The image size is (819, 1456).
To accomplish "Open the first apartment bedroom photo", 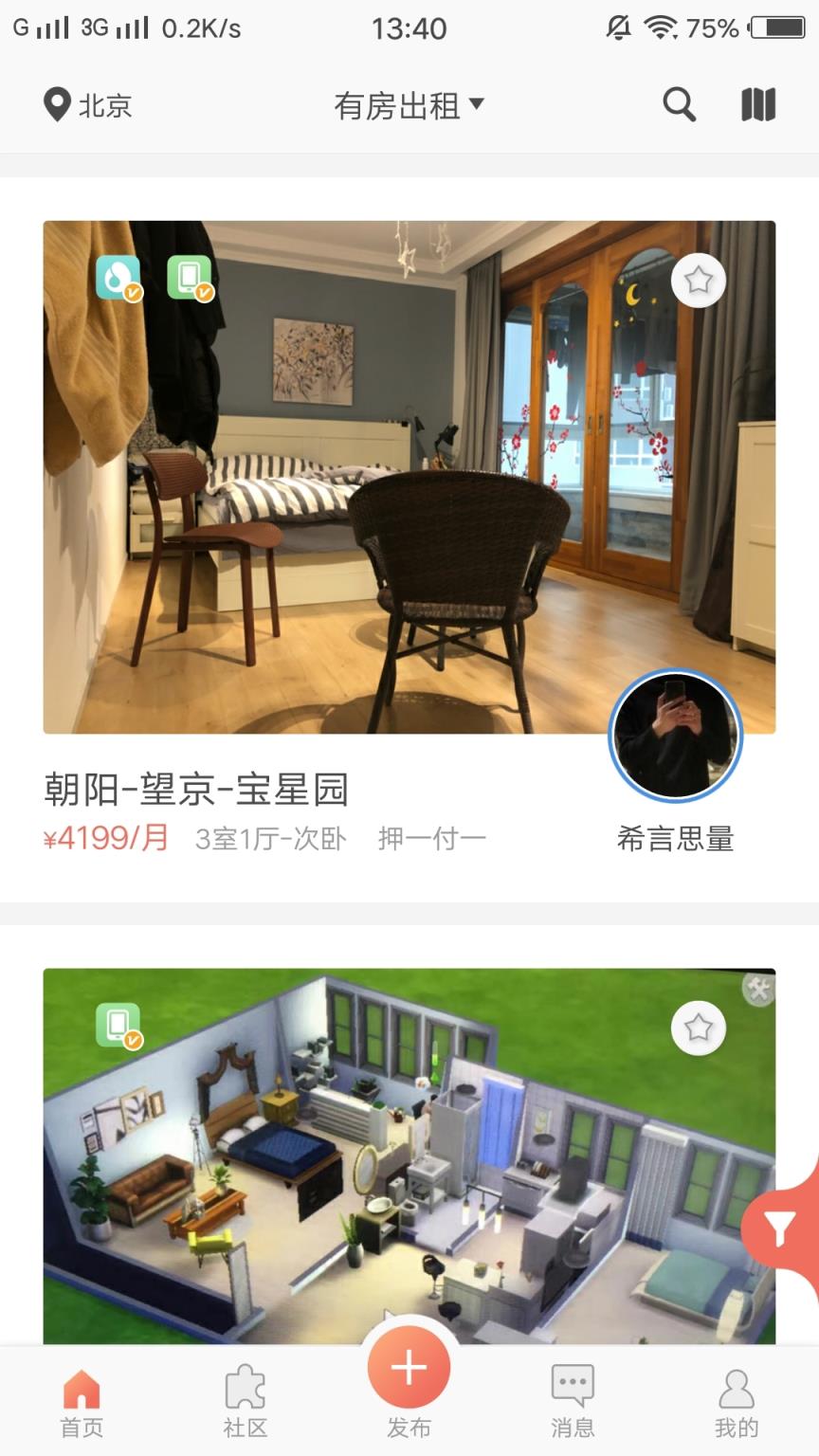I will click(408, 476).
